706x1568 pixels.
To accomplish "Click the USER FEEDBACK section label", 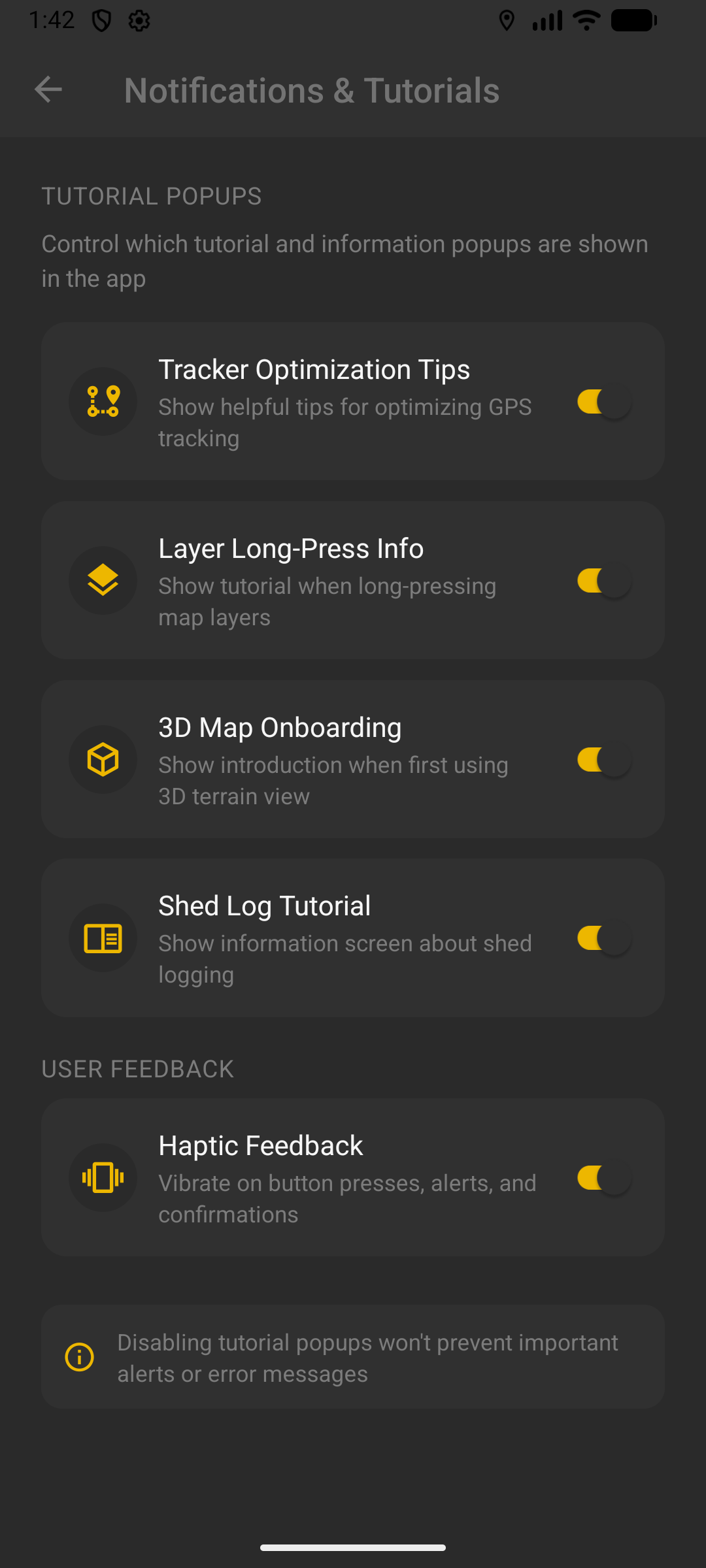I will pyautogui.click(x=138, y=1069).
